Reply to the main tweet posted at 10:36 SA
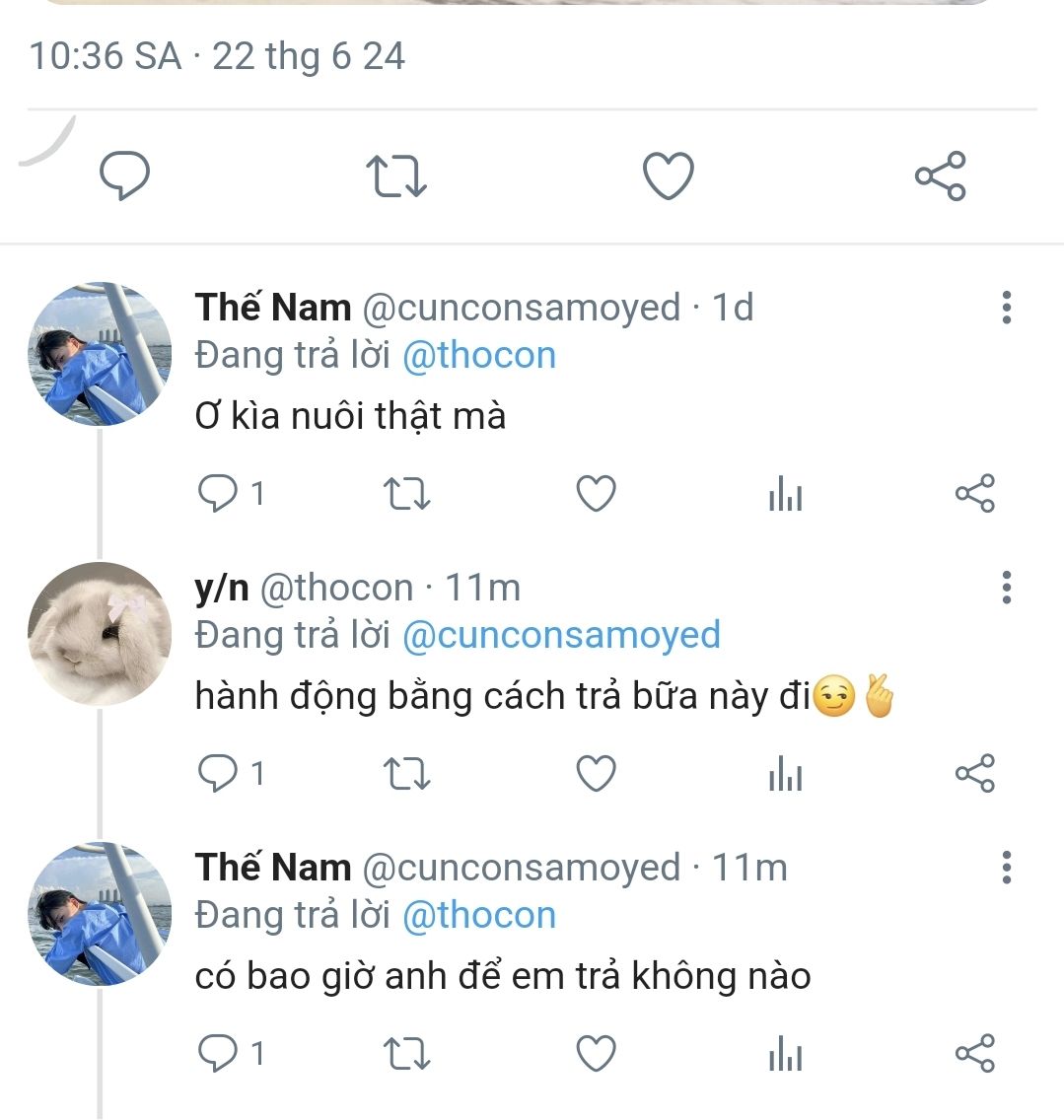This screenshot has width=1064, height=1120. 125,177
